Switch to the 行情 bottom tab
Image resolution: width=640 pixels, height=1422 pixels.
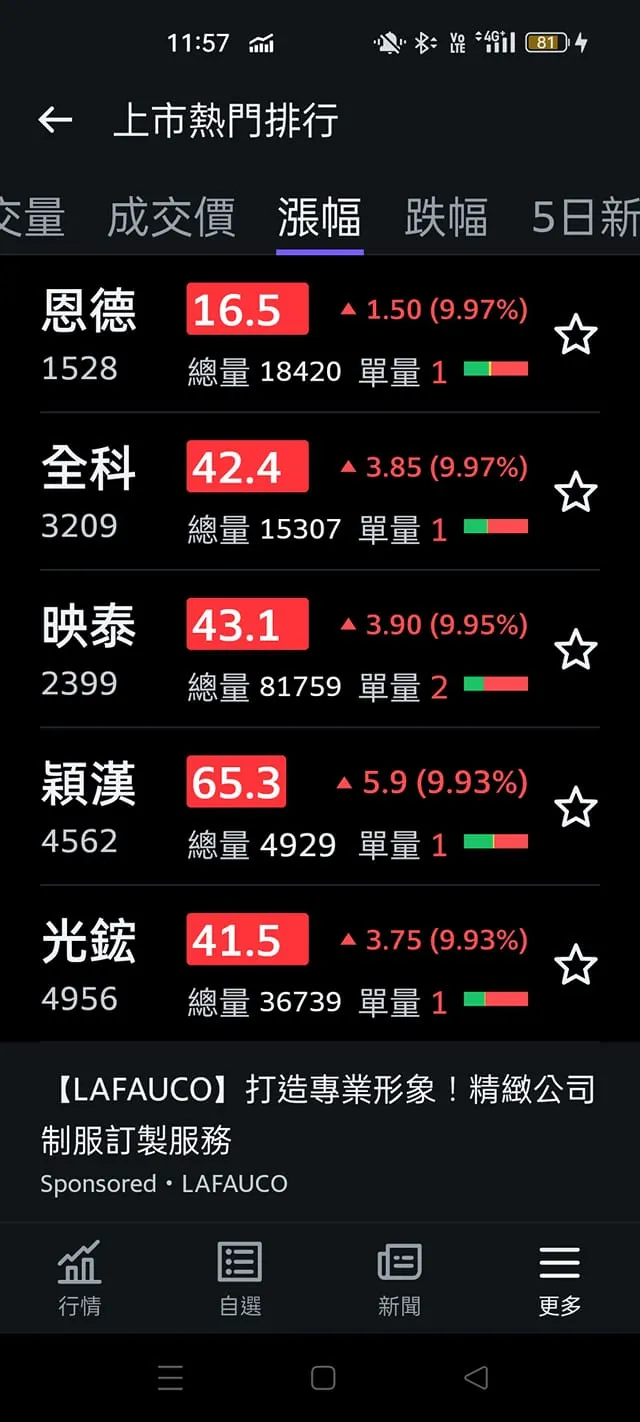(x=79, y=1278)
